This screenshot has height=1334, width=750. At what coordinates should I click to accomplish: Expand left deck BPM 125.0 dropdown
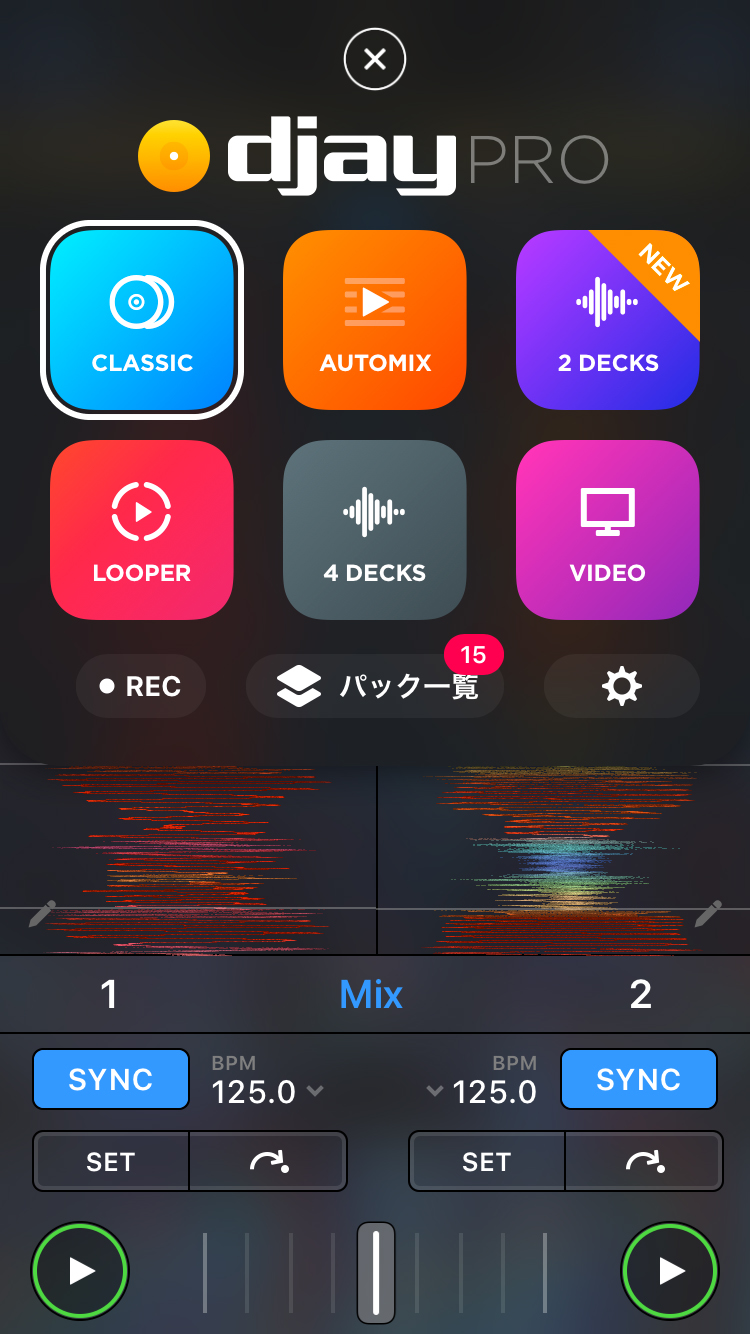[x=268, y=1091]
